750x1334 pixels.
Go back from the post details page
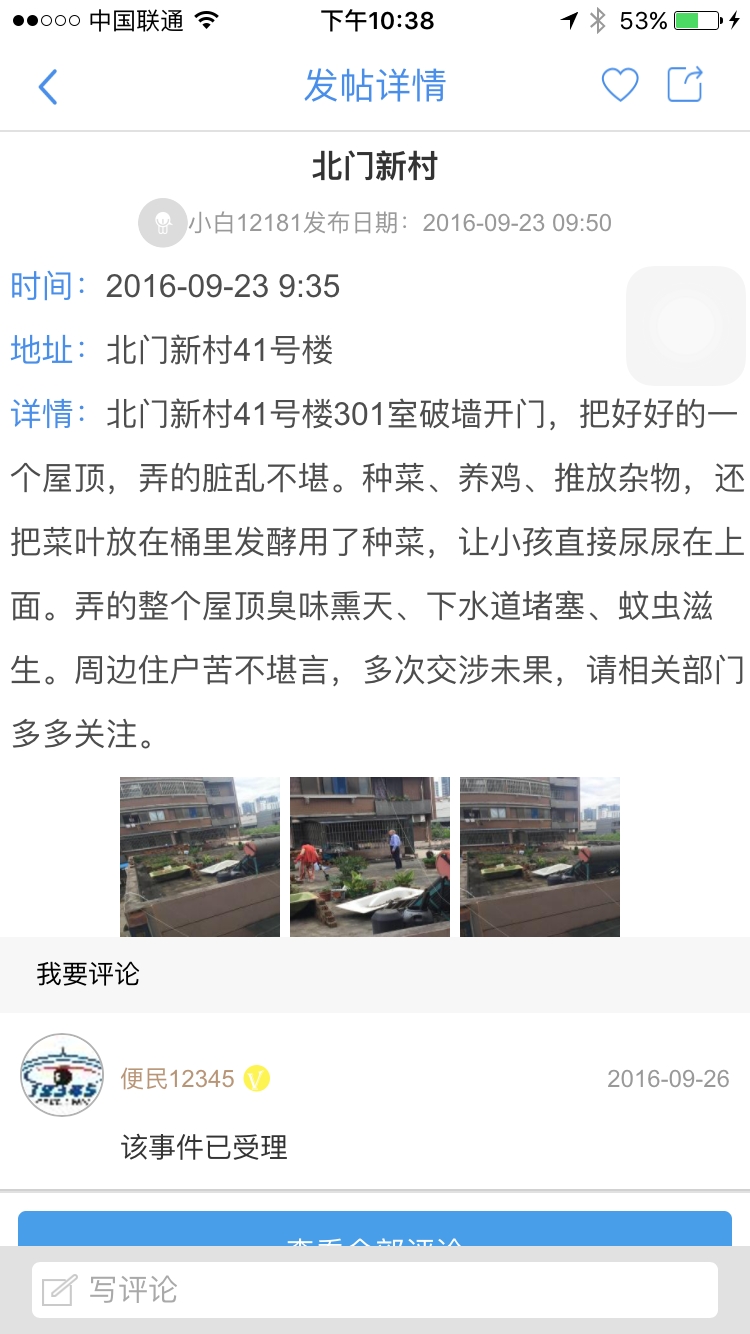click(48, 87)
